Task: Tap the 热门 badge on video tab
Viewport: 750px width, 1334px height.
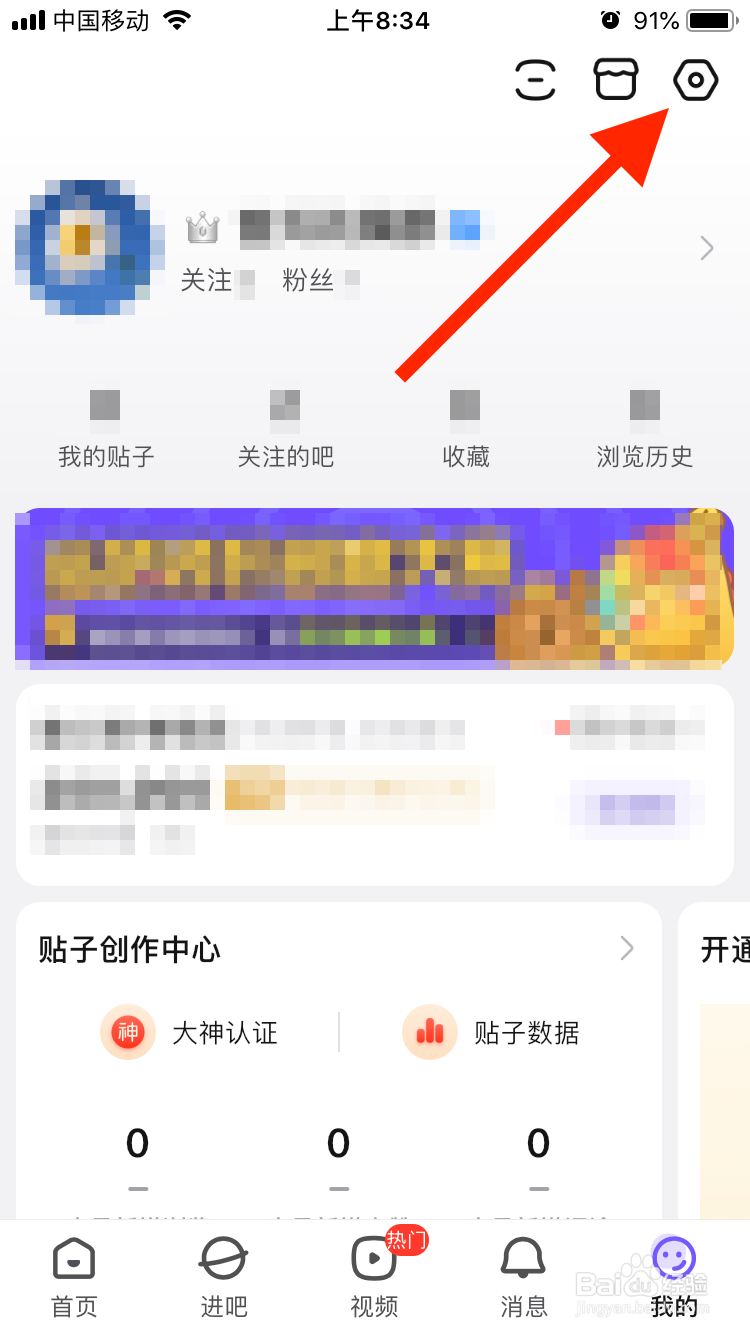Action: (408, 1240)
